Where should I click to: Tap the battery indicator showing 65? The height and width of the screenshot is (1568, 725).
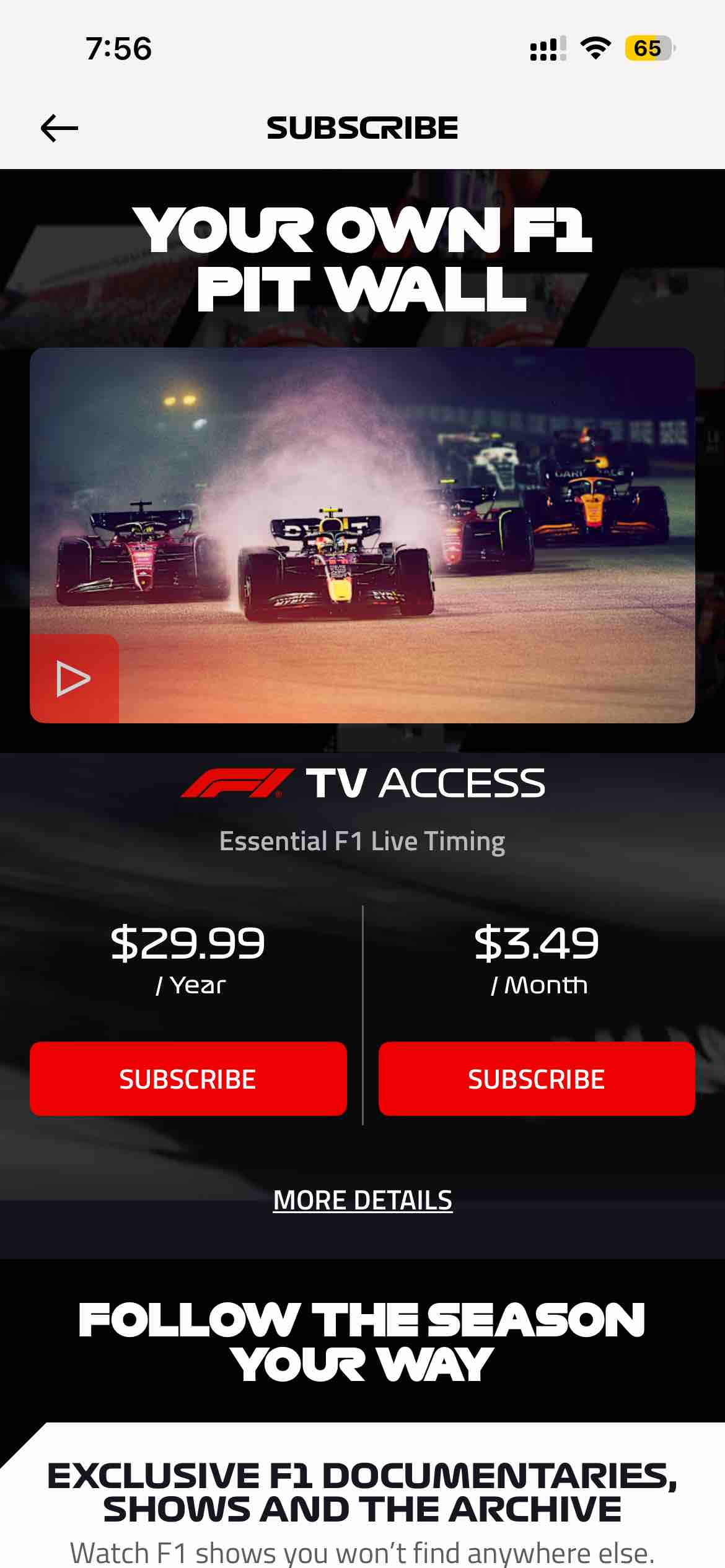647,48
